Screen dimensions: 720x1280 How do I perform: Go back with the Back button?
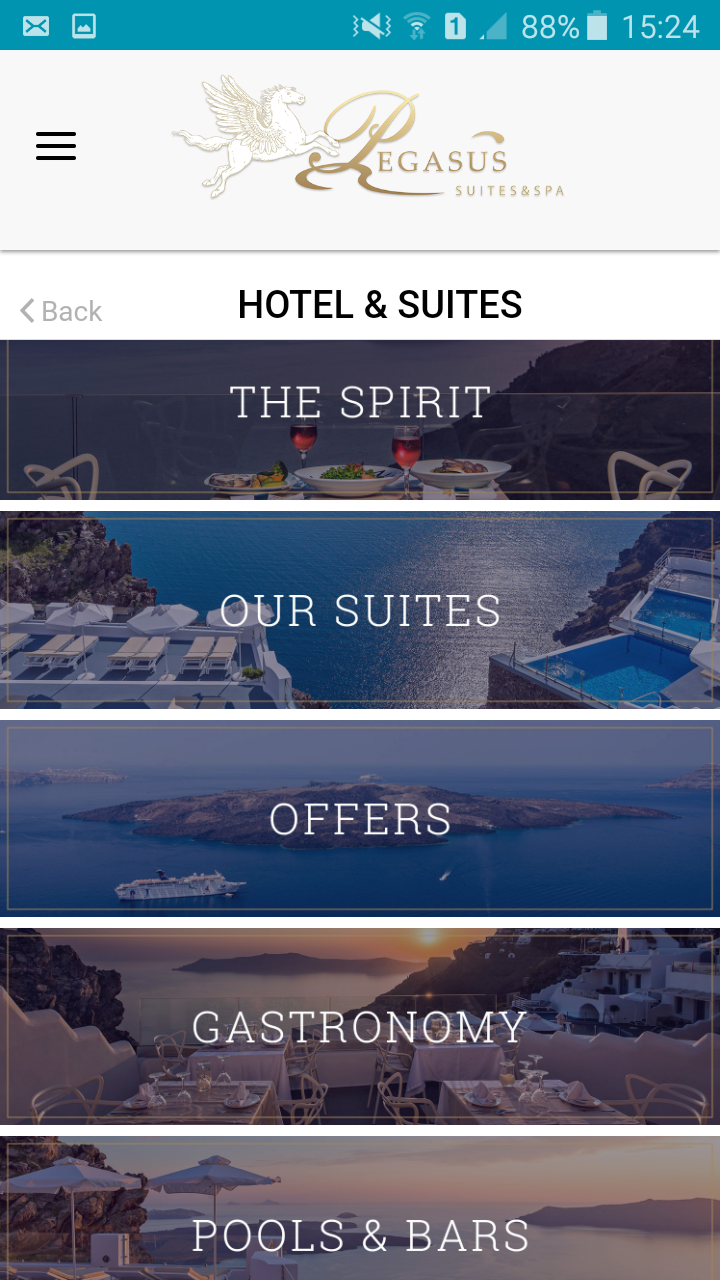[x=61, y=311]
